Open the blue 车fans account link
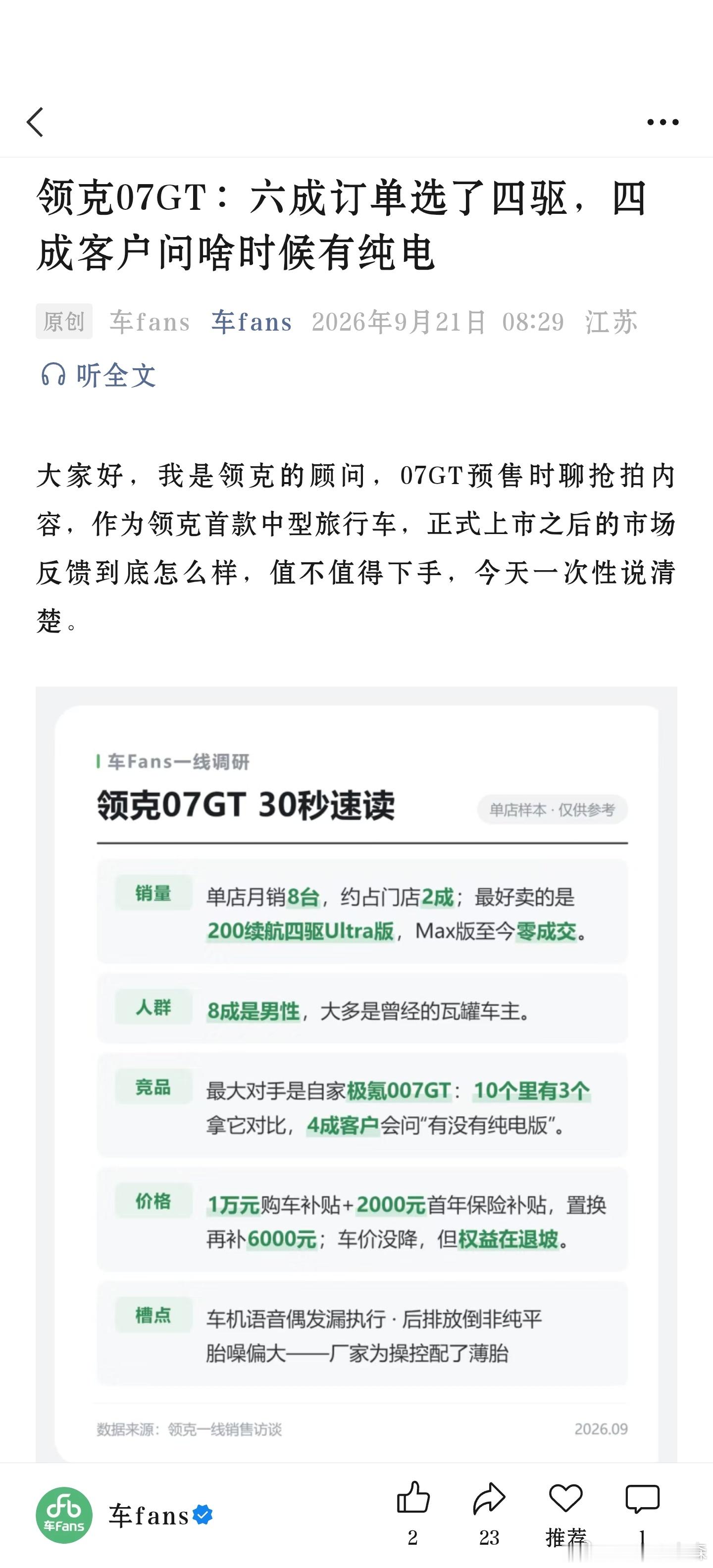This screenshot has height=1568, width=713. click(252, 321)
